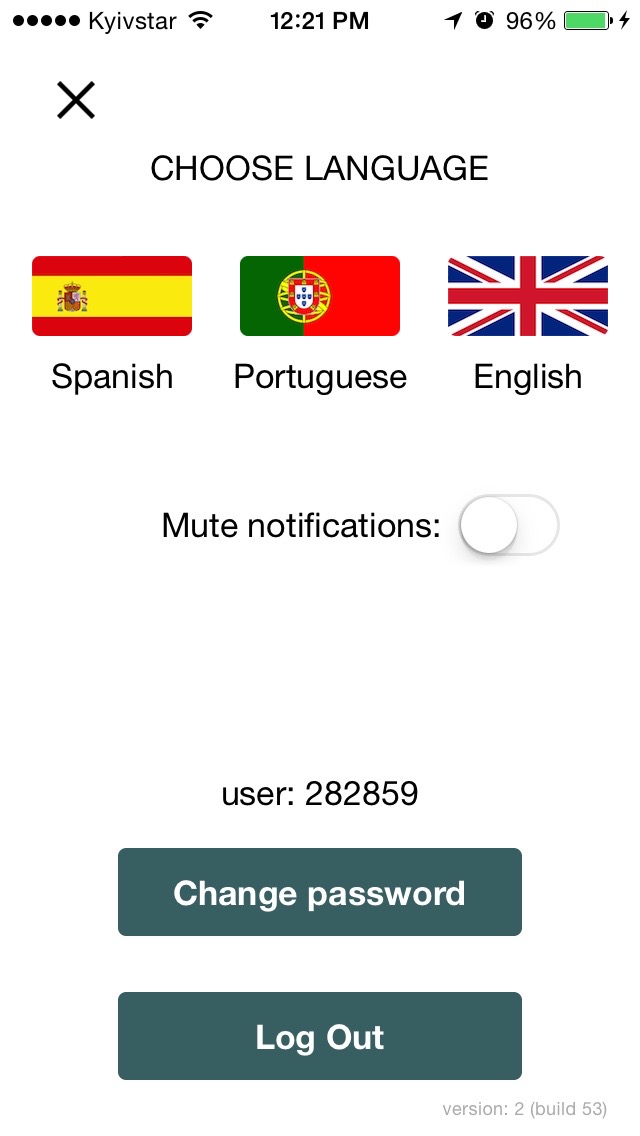Close the language settings screen

click(x=76, y=100)
